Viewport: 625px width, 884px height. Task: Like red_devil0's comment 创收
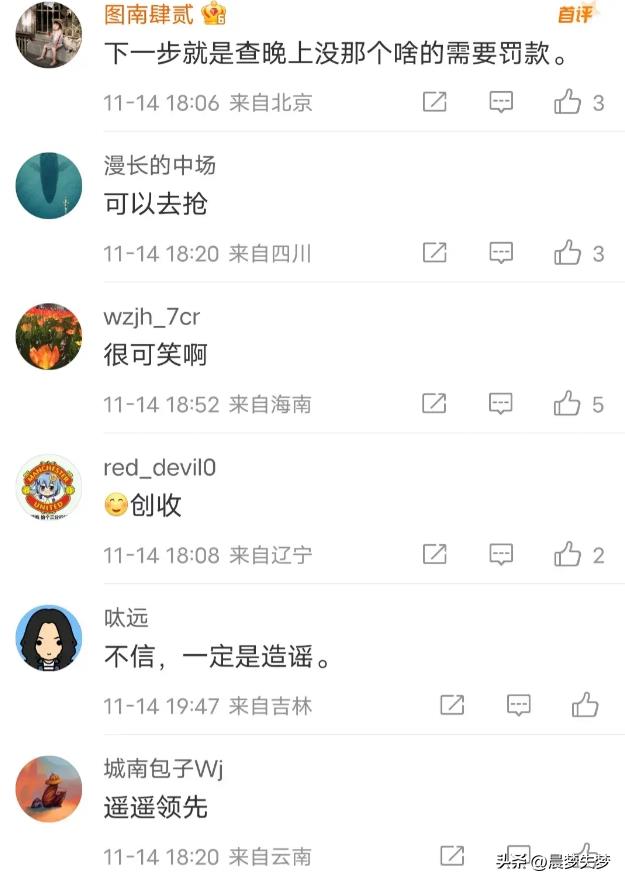(568, 554)
